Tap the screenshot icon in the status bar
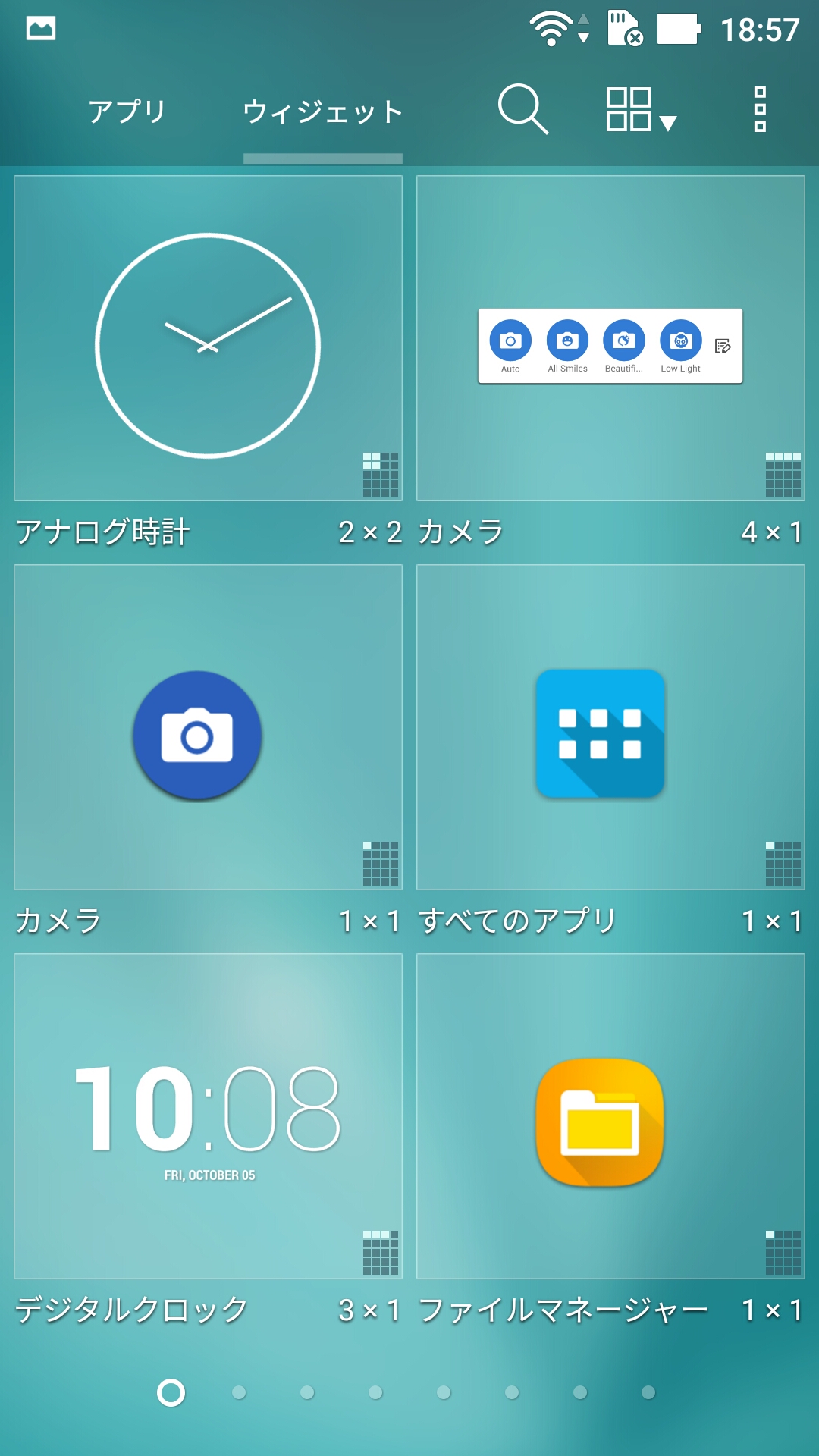 40,27
